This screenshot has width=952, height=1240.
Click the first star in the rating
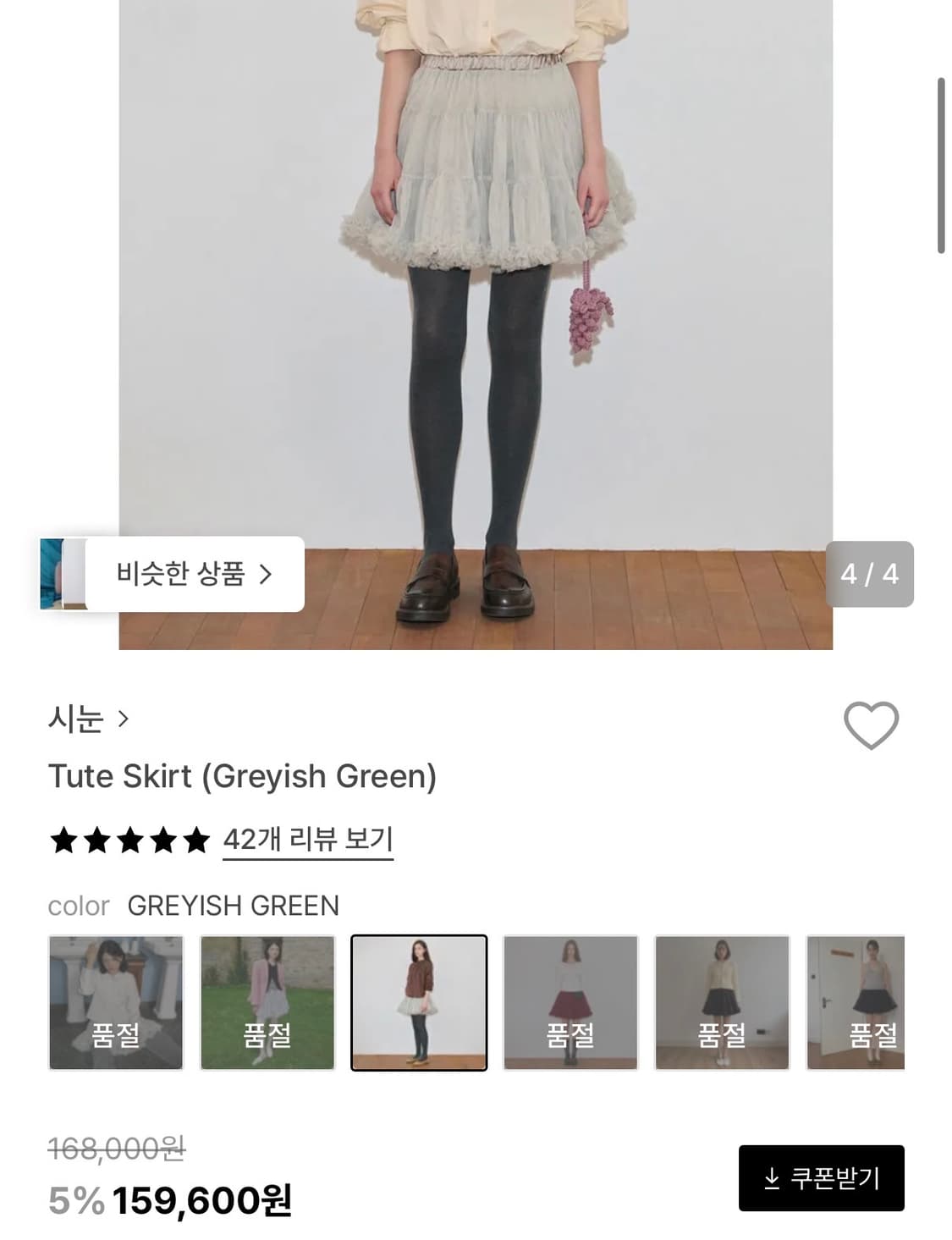click(x=63, y=840)
